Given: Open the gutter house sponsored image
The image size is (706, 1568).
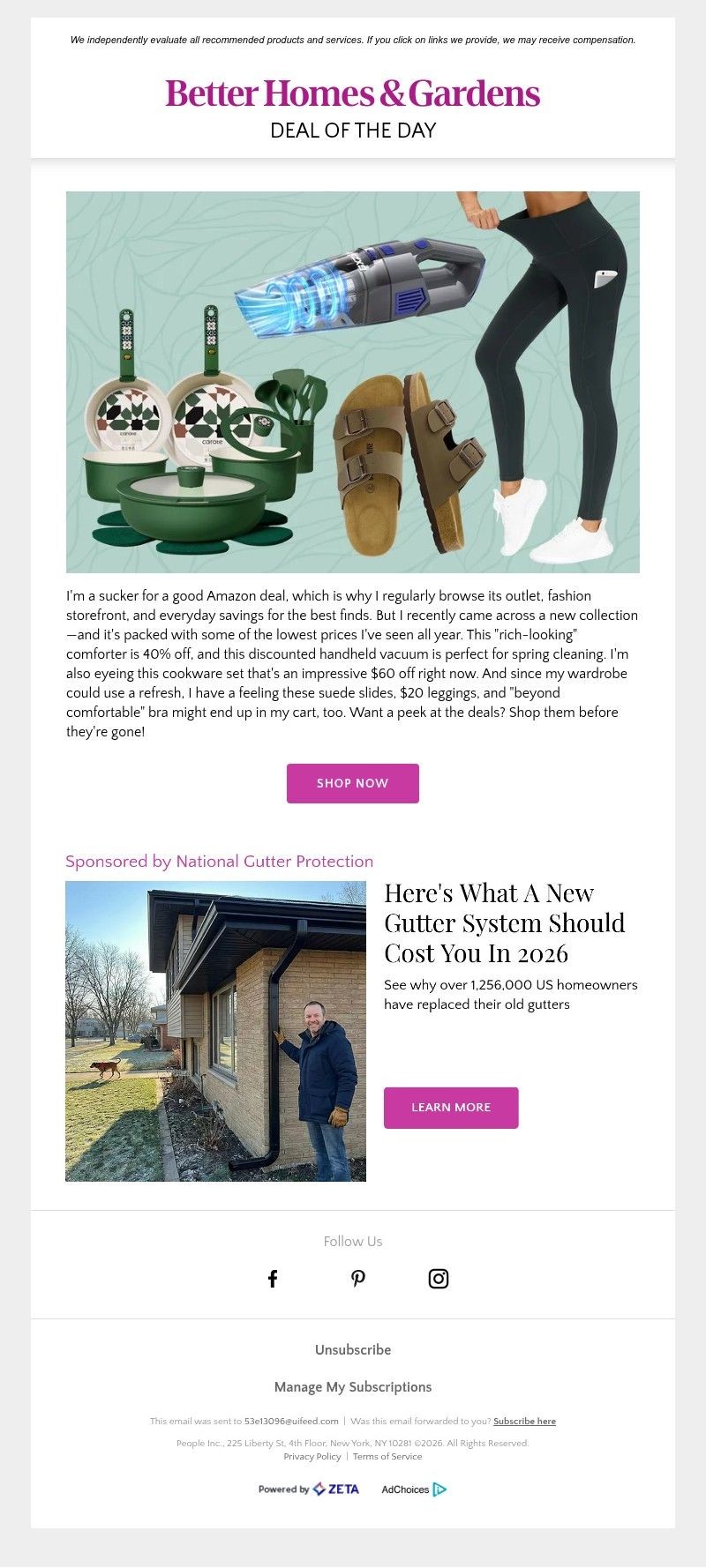Looking at the screenshot, I should [215, 1031].
